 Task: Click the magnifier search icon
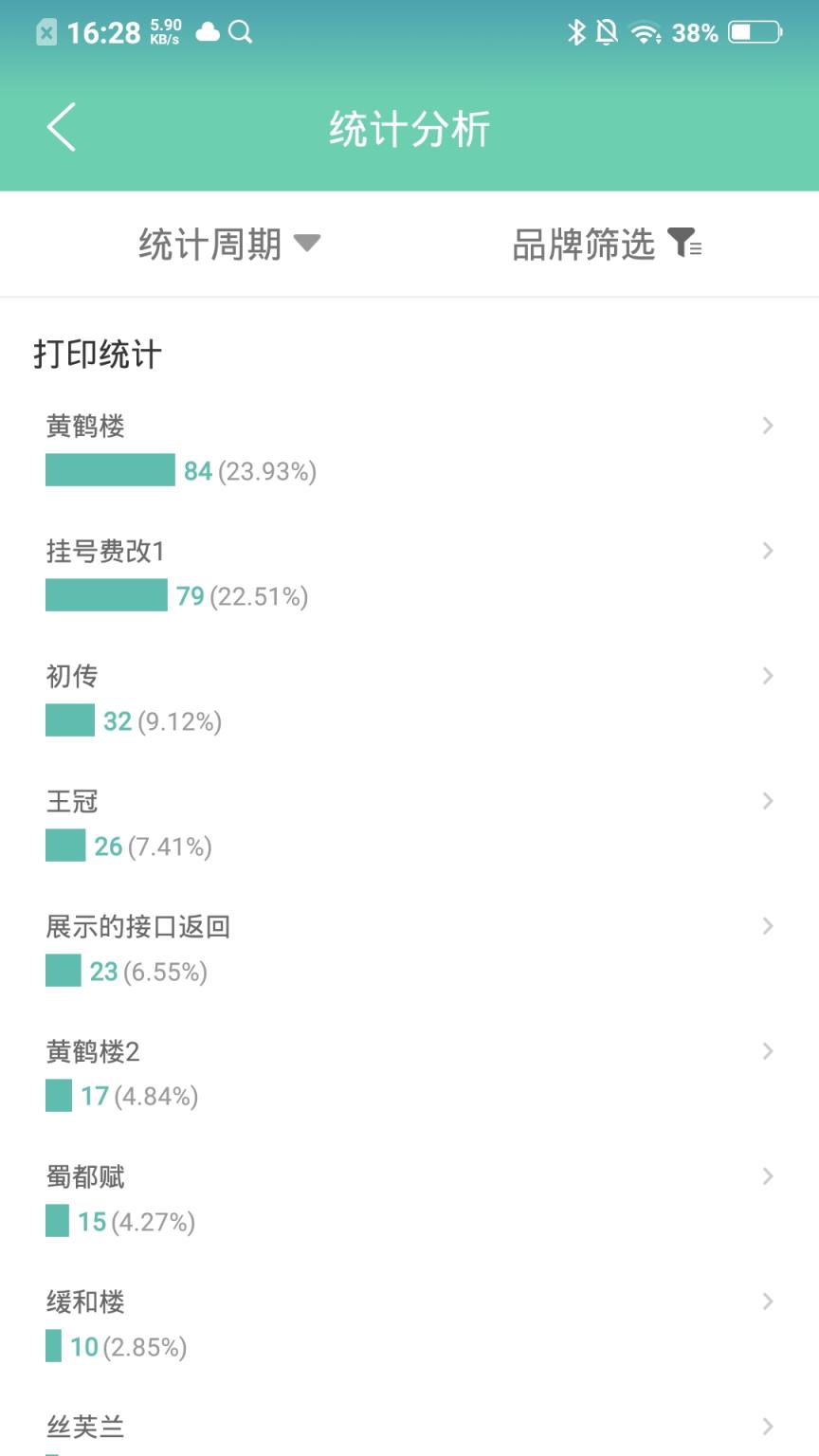pyautogui.click(x=242, y=32)
